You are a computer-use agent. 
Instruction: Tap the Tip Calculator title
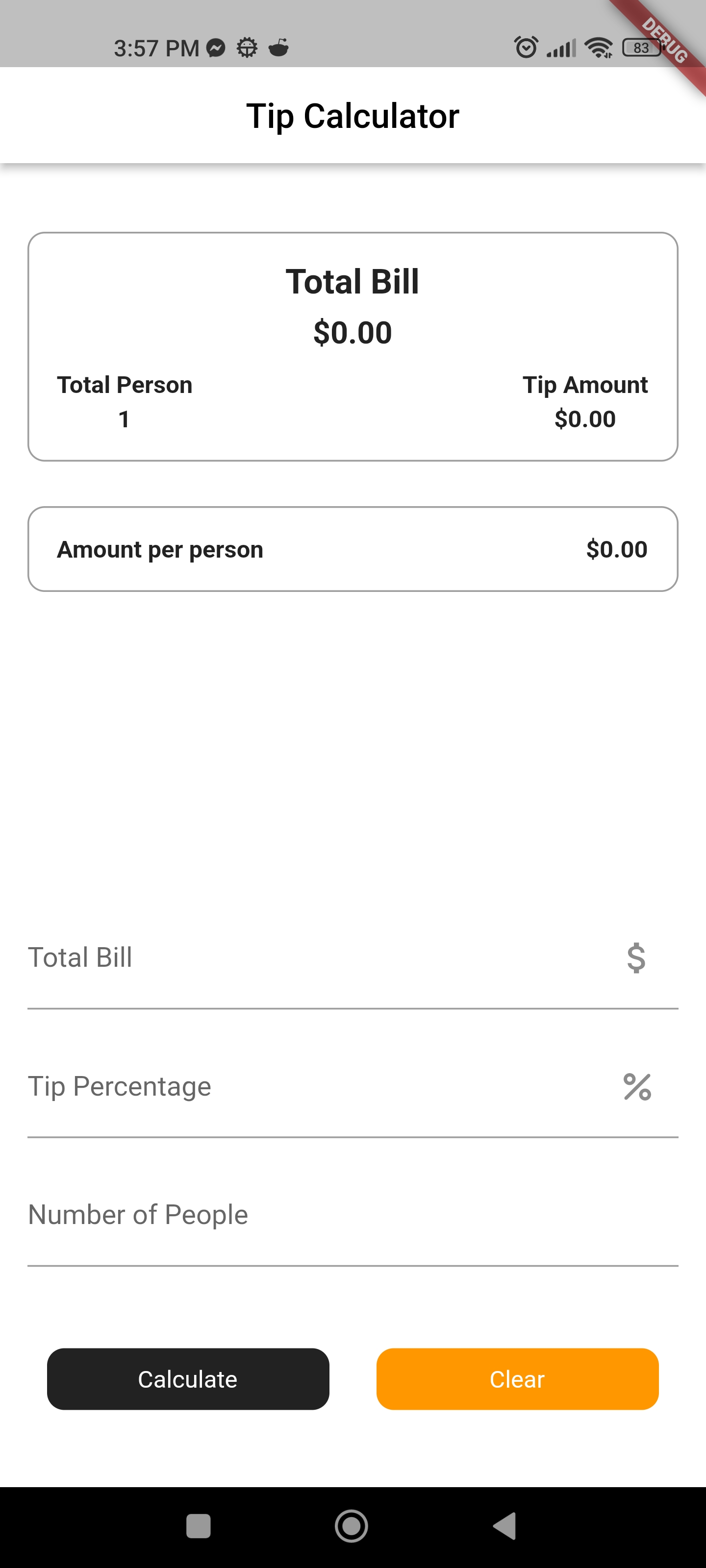click(x=353, y=116)
